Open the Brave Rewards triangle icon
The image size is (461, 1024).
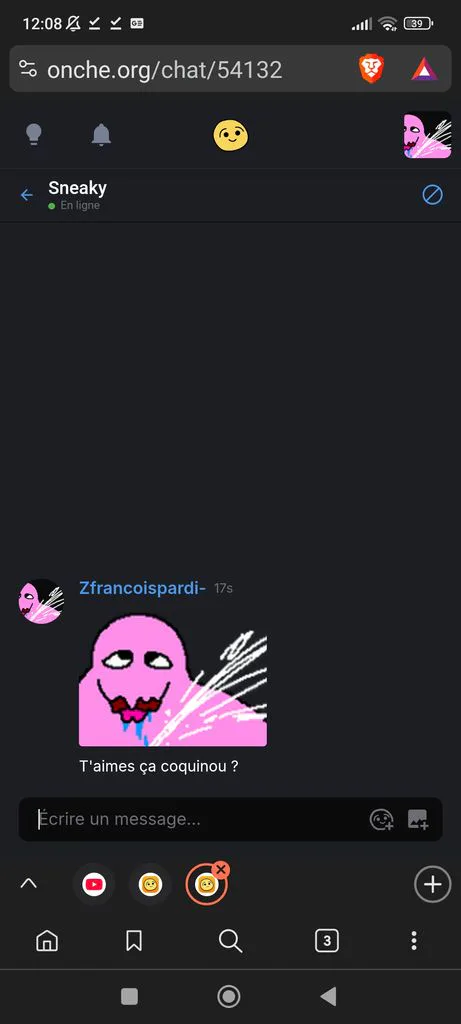[424, 69]
